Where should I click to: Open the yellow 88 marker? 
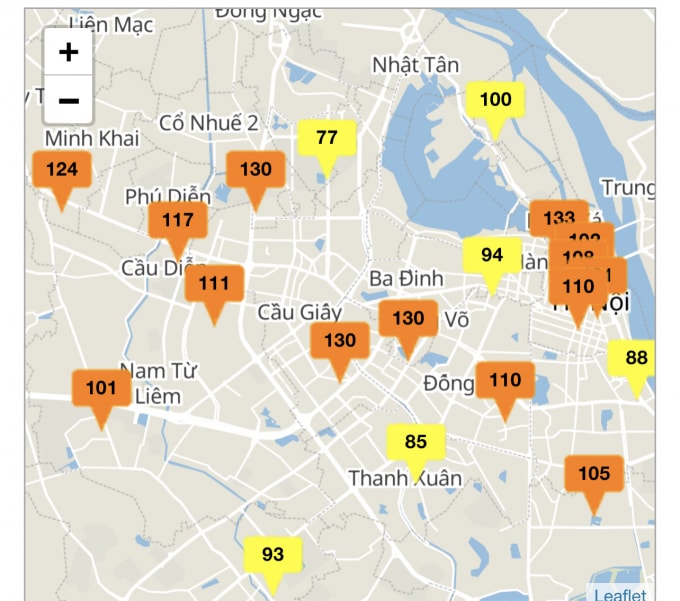click(x=635, y=358)
